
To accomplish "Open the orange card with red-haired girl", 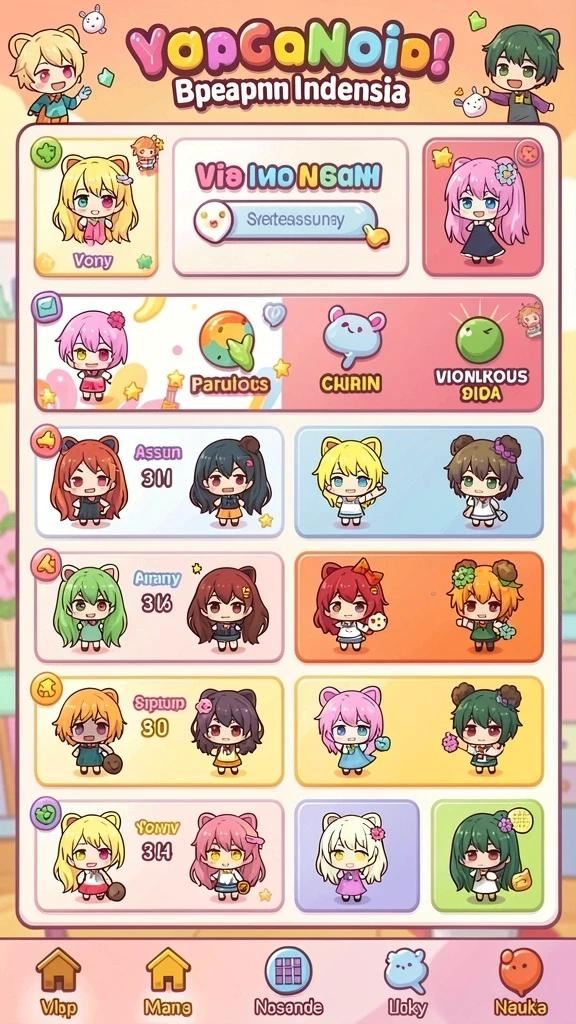I will click(x=419, y=607).
